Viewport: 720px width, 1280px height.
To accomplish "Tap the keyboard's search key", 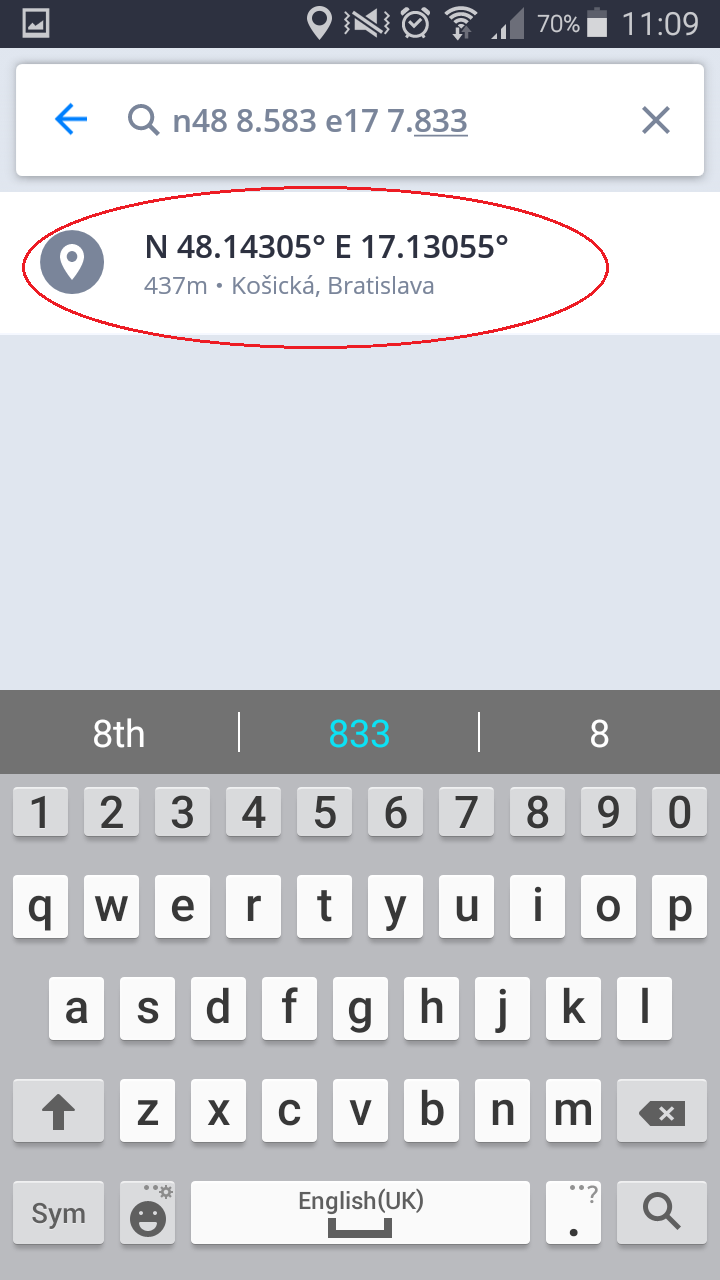I will tap(661, 1211).
